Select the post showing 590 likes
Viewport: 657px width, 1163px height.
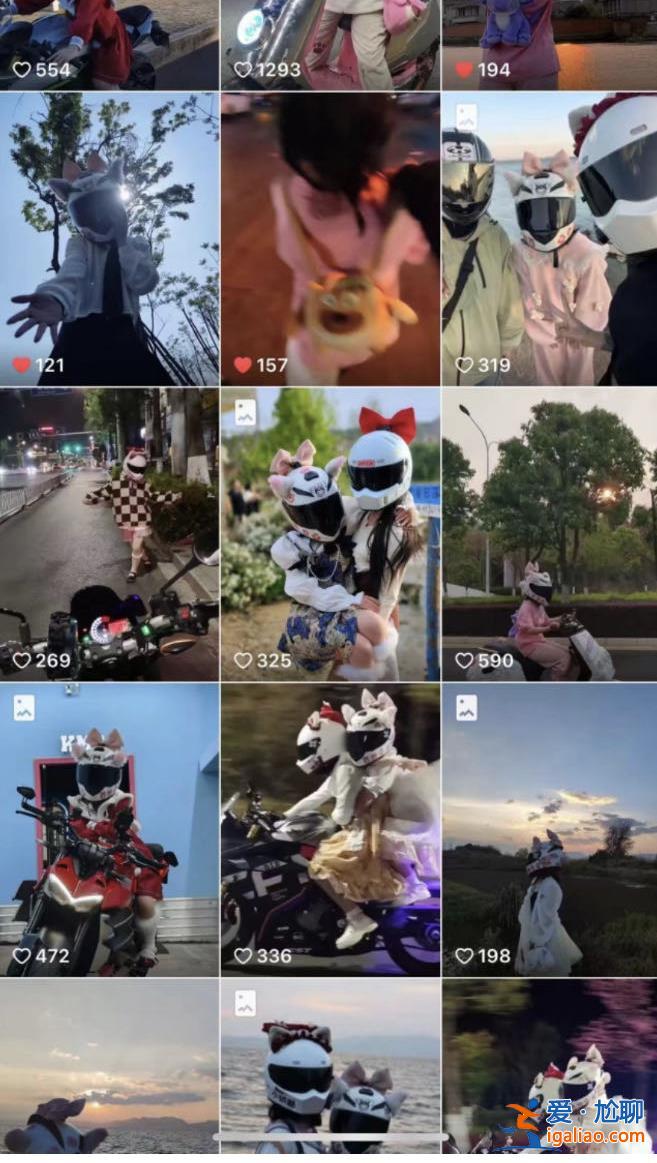549,533
